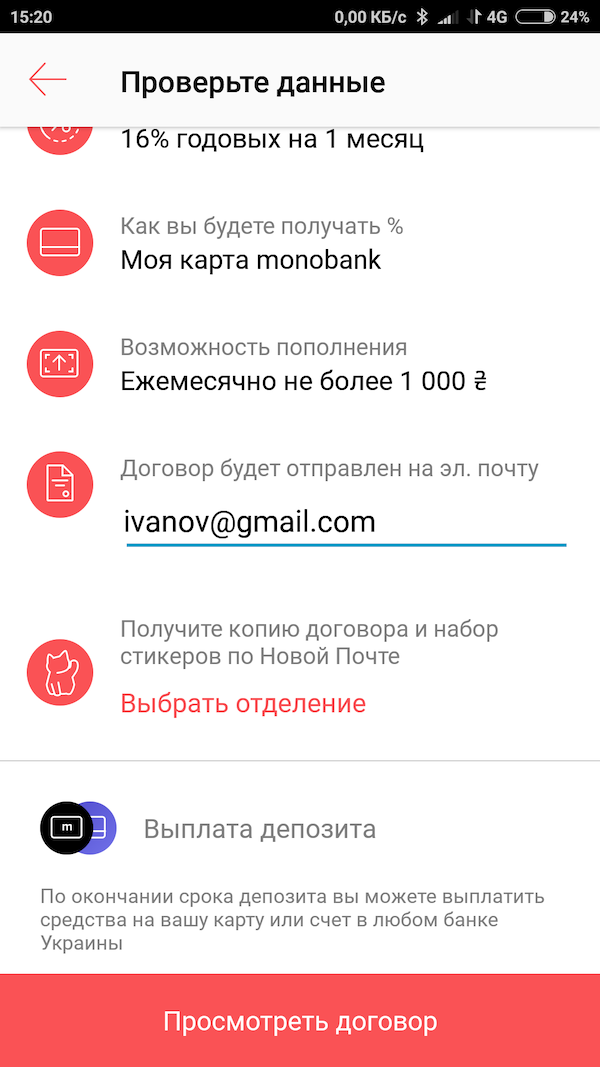Edit the ivanov@gmail.com email field
Viewport: 600px width, 1067px height.
pyautogui.click(x=346, y=524)
